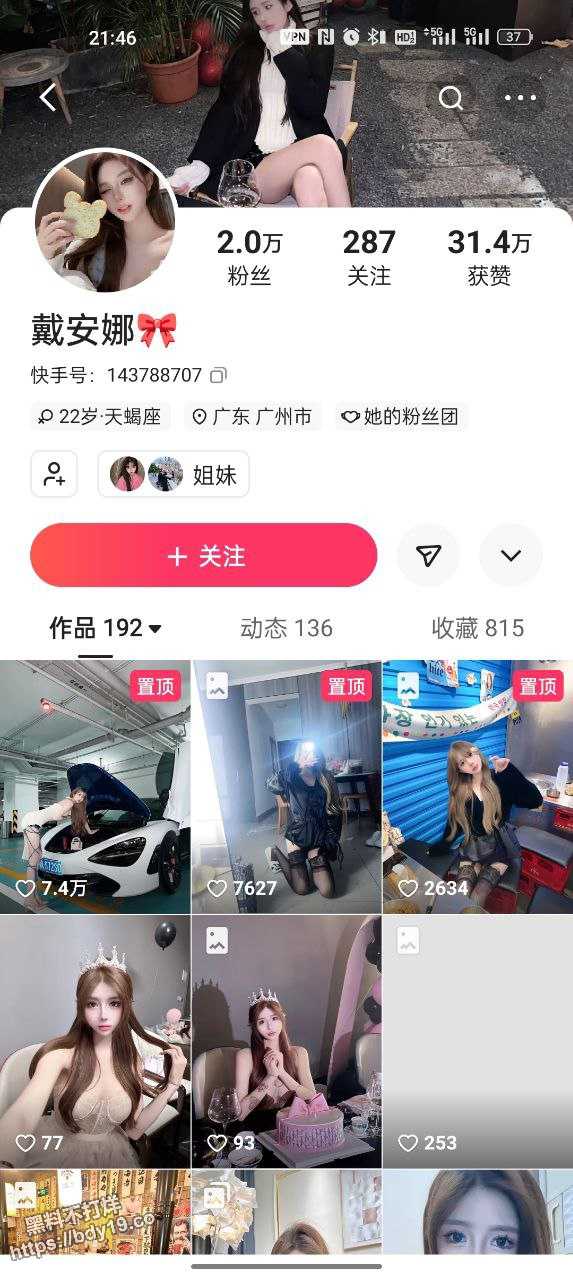
Task: Open the 姐妹 sisters chip
Action: coord(173,474)
